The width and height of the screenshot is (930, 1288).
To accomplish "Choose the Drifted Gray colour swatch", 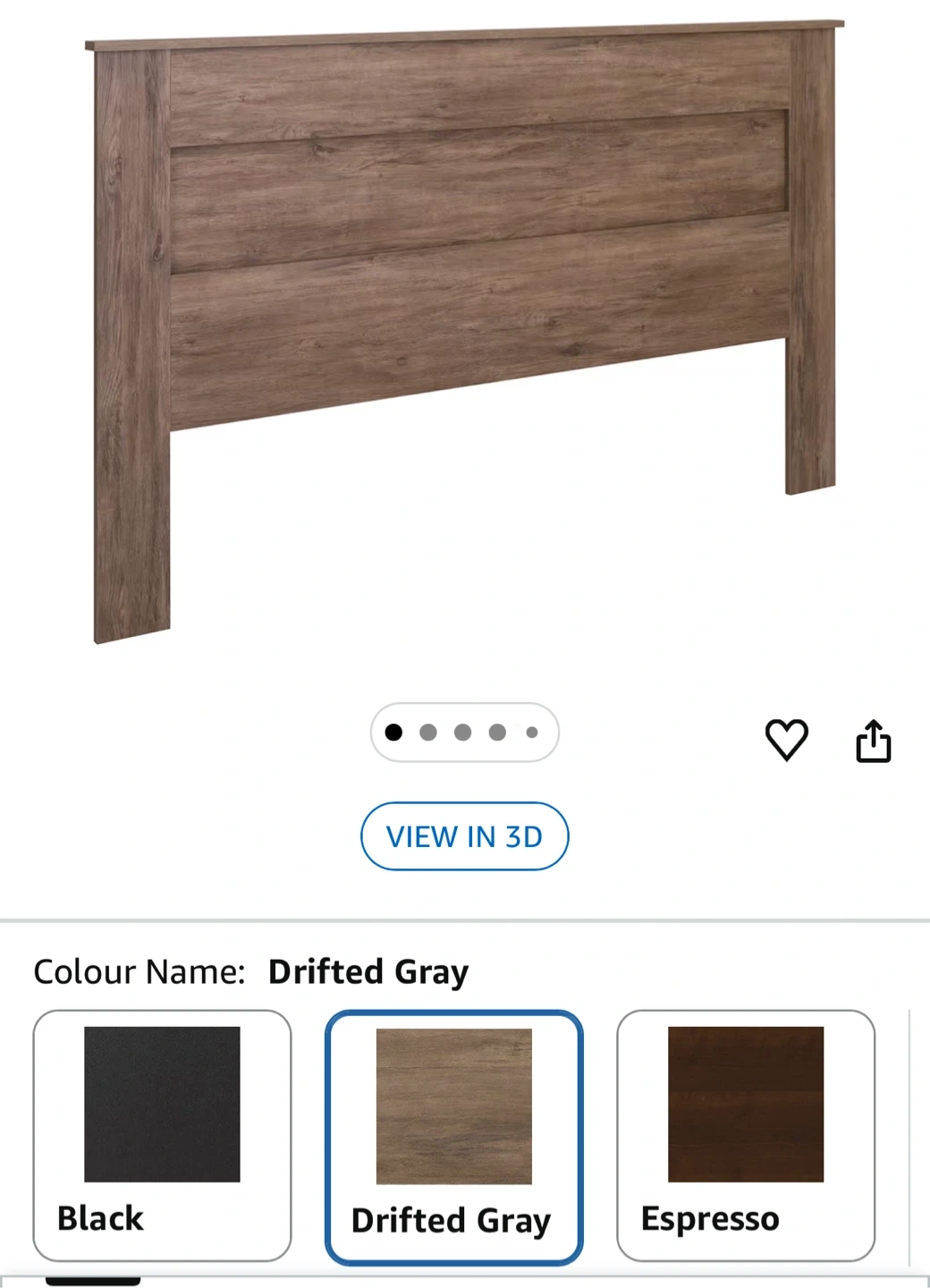I will point(453,1136).
